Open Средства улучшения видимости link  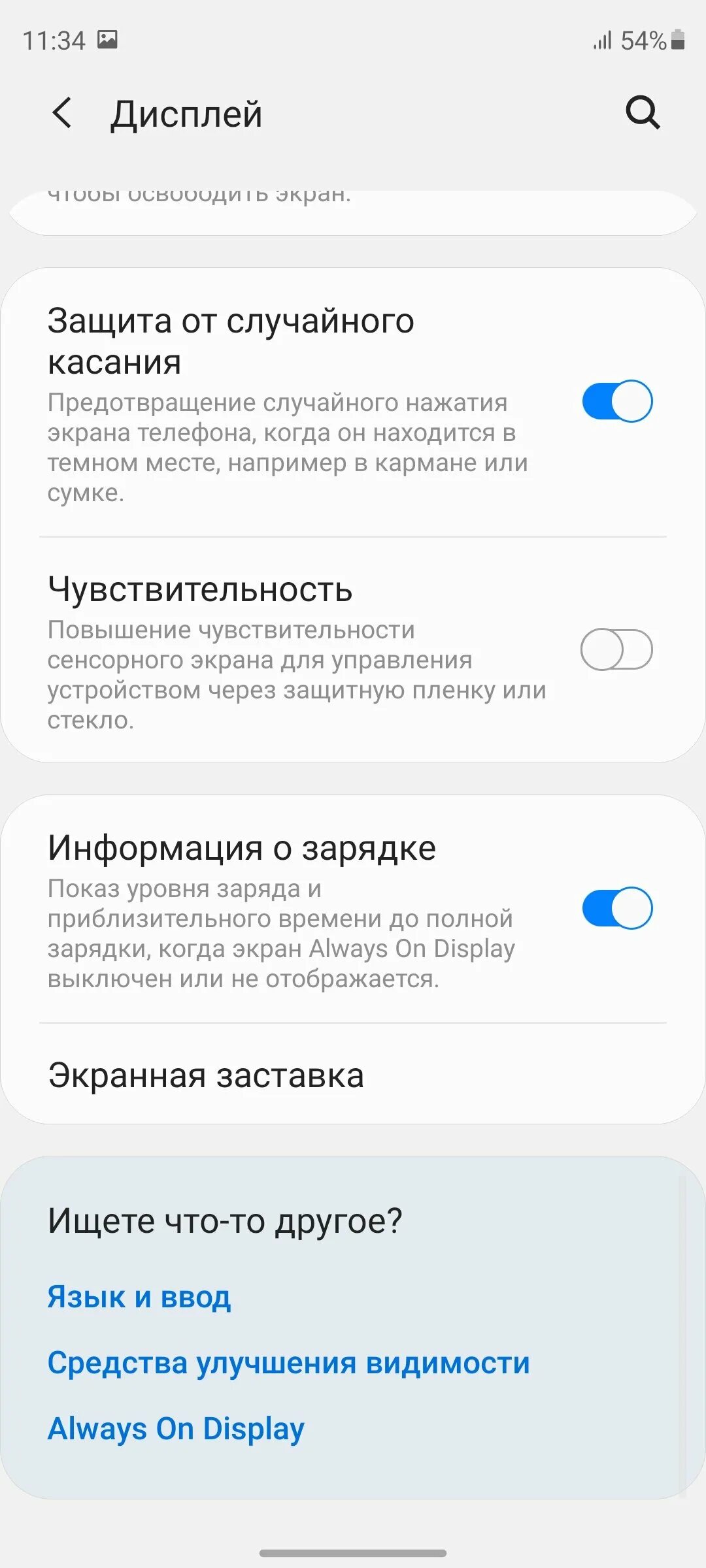(288, 1363)
